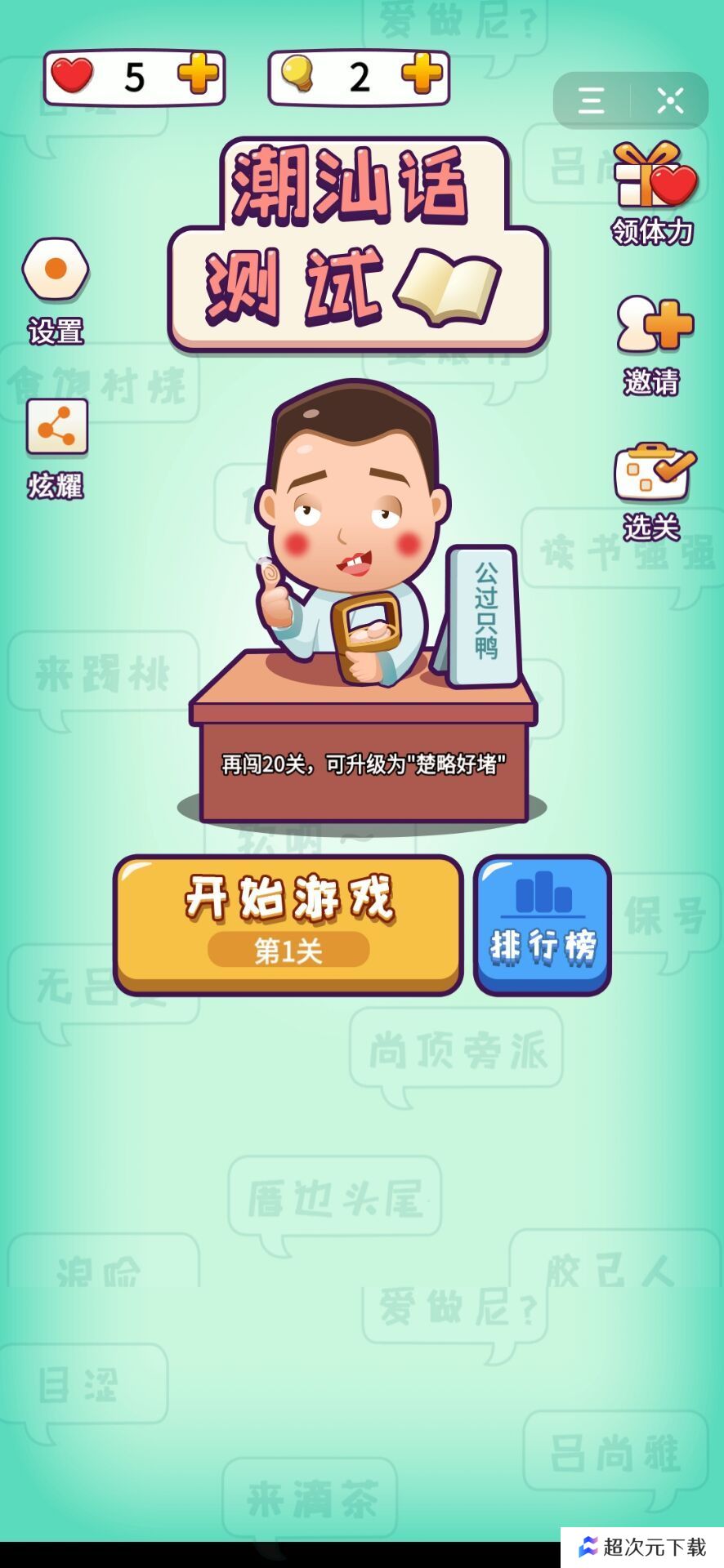Viewport: 724px width, 1568px height.
Task: Add more hearts with plus button
Action: pyautogui.click(x=199, y=76)
